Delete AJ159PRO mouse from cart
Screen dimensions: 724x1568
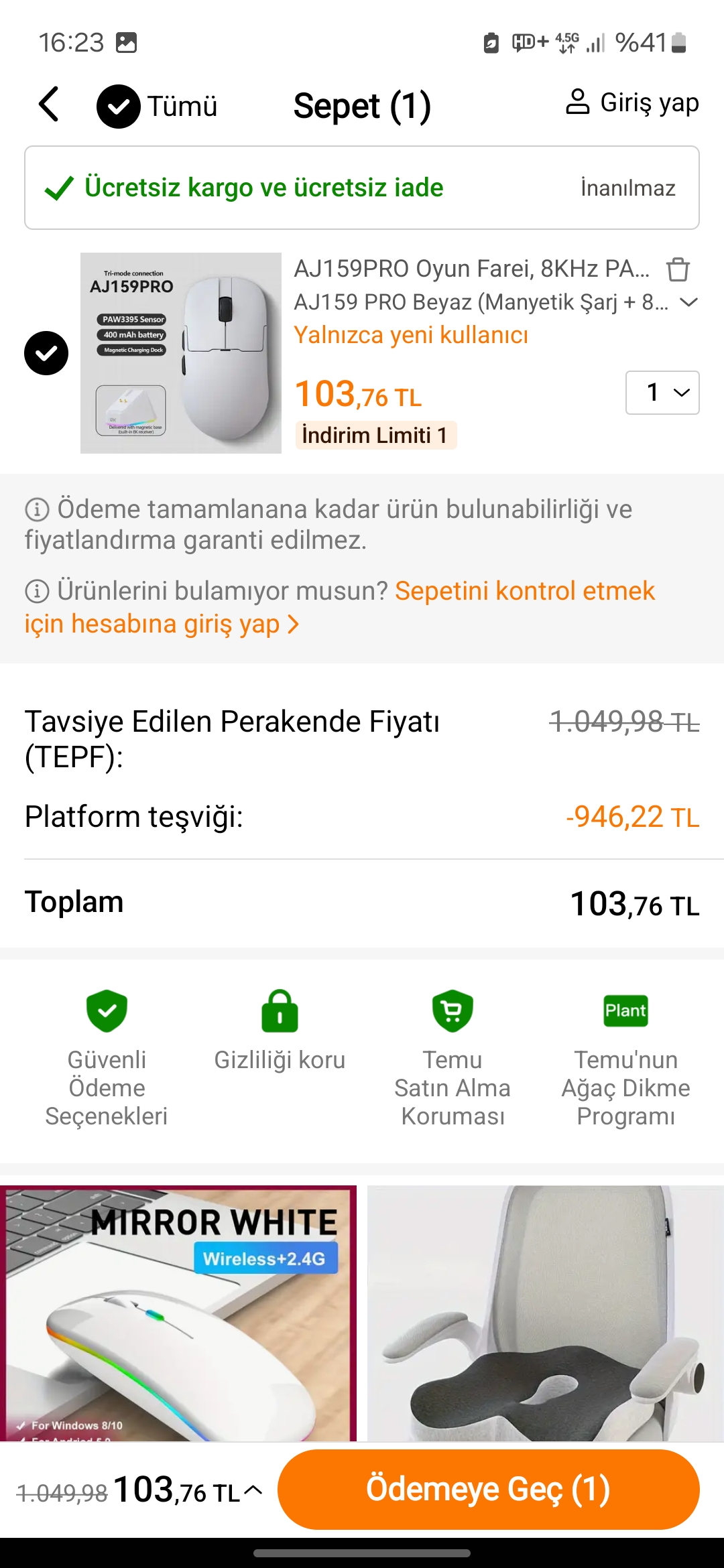678,269
